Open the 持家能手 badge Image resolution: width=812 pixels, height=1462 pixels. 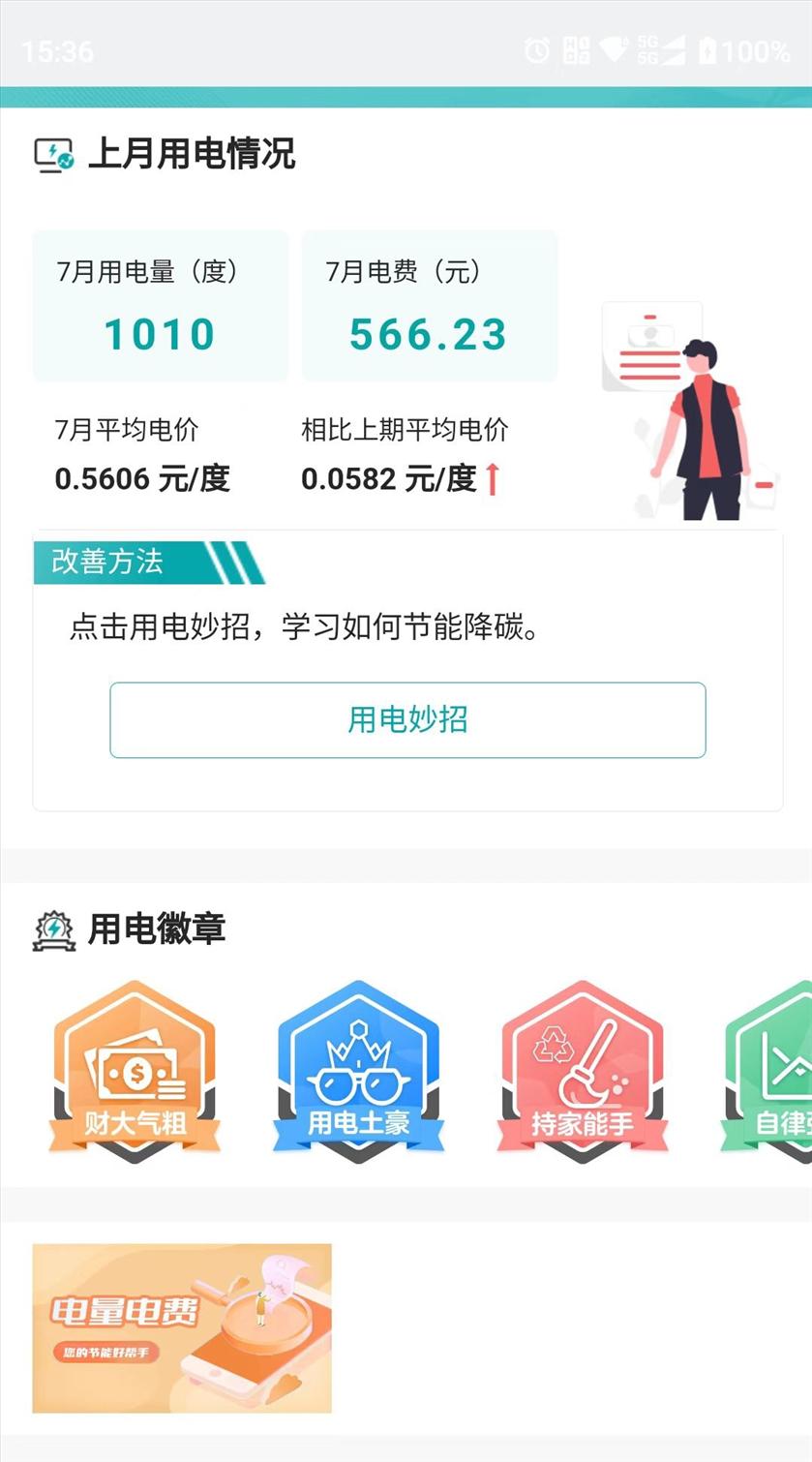pyautogui.click(x=582, y=1071)
